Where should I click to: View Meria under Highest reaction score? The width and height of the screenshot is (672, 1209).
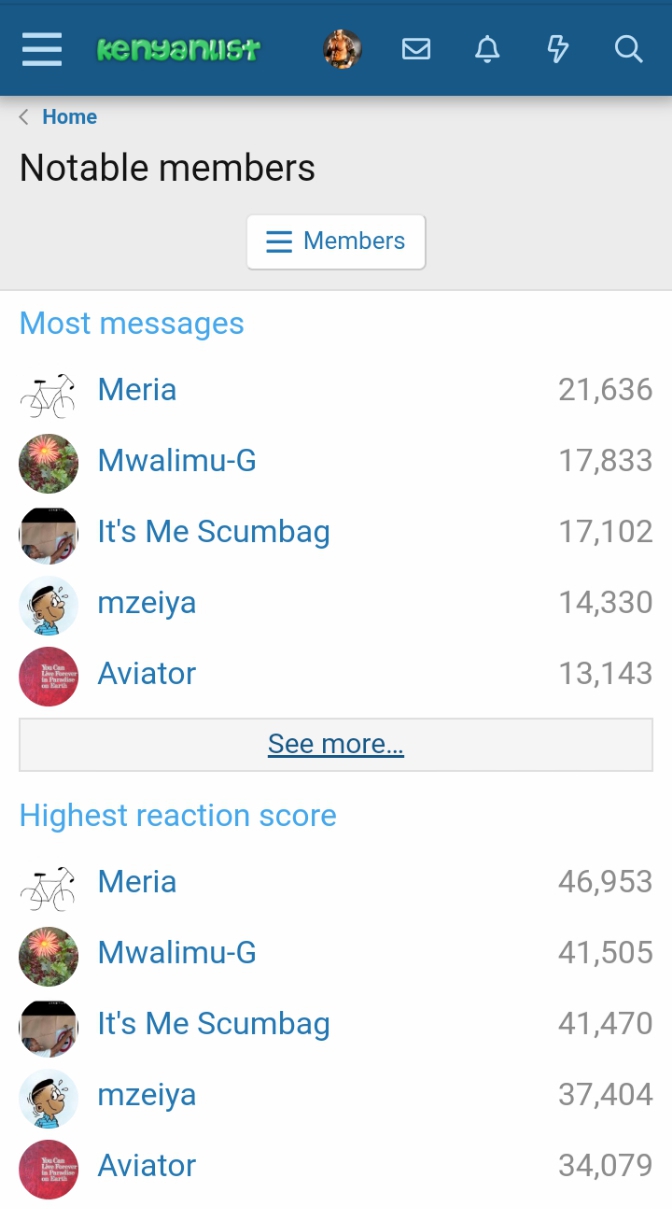[137, 881]
